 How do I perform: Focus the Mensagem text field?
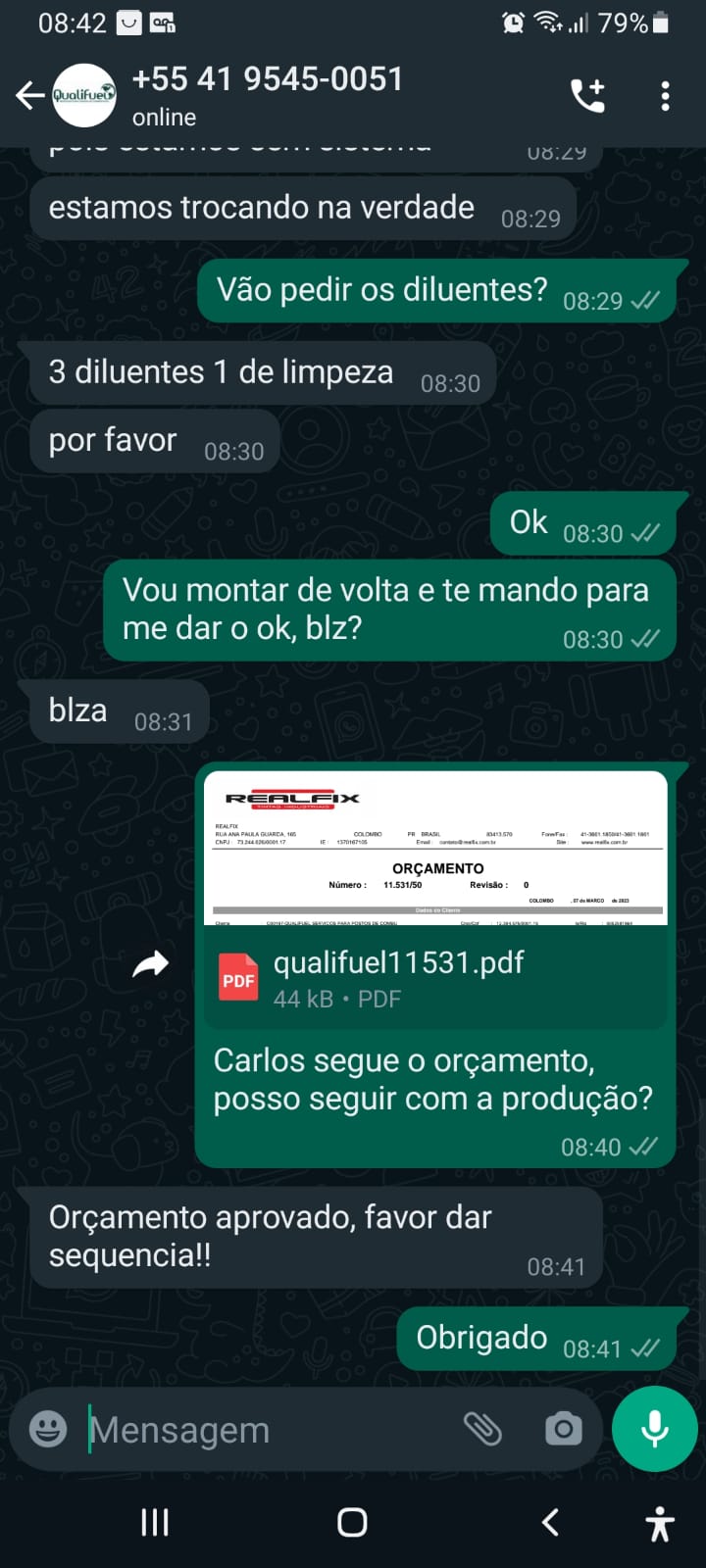pyautogui.click(x=265, y=1430)
